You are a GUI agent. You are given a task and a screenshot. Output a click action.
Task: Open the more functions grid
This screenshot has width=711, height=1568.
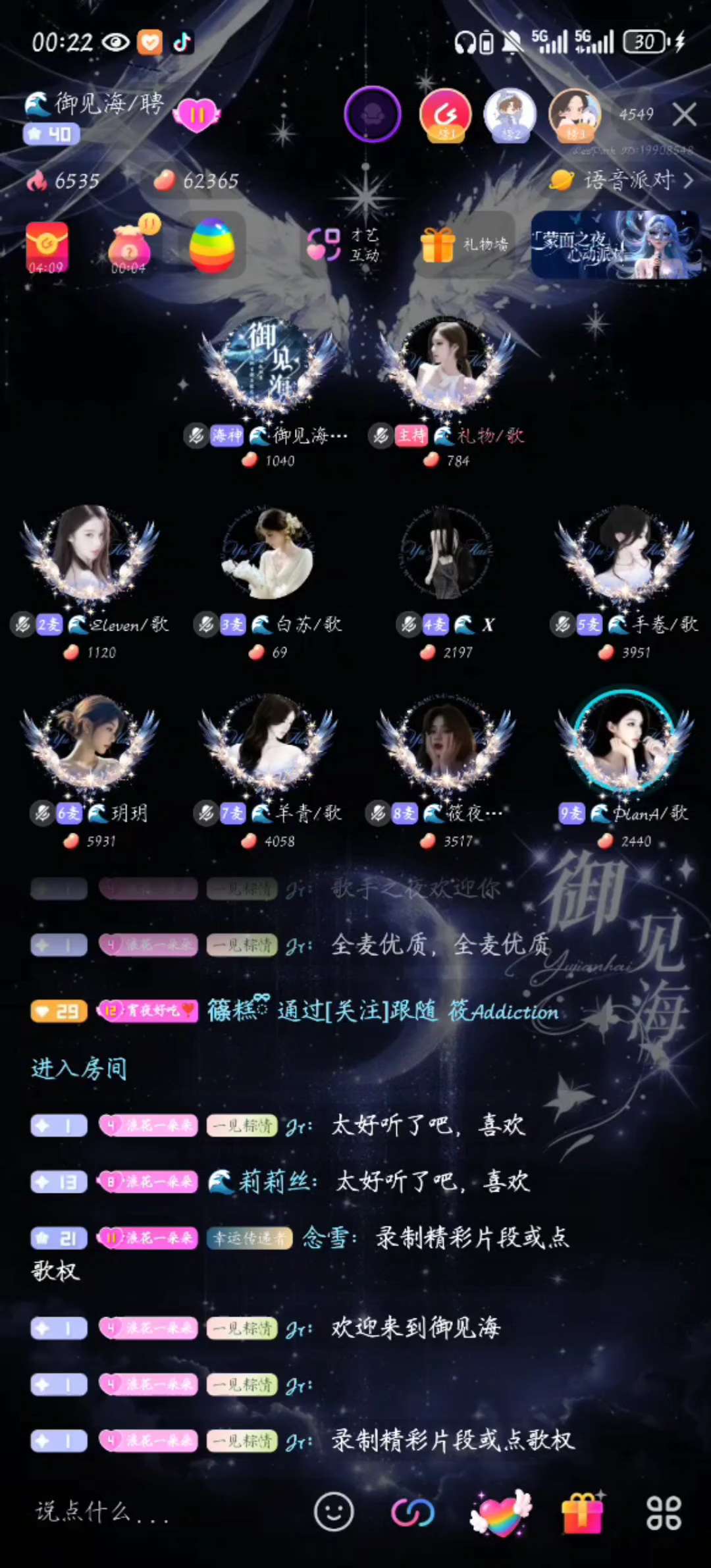tap(663, 1511)
